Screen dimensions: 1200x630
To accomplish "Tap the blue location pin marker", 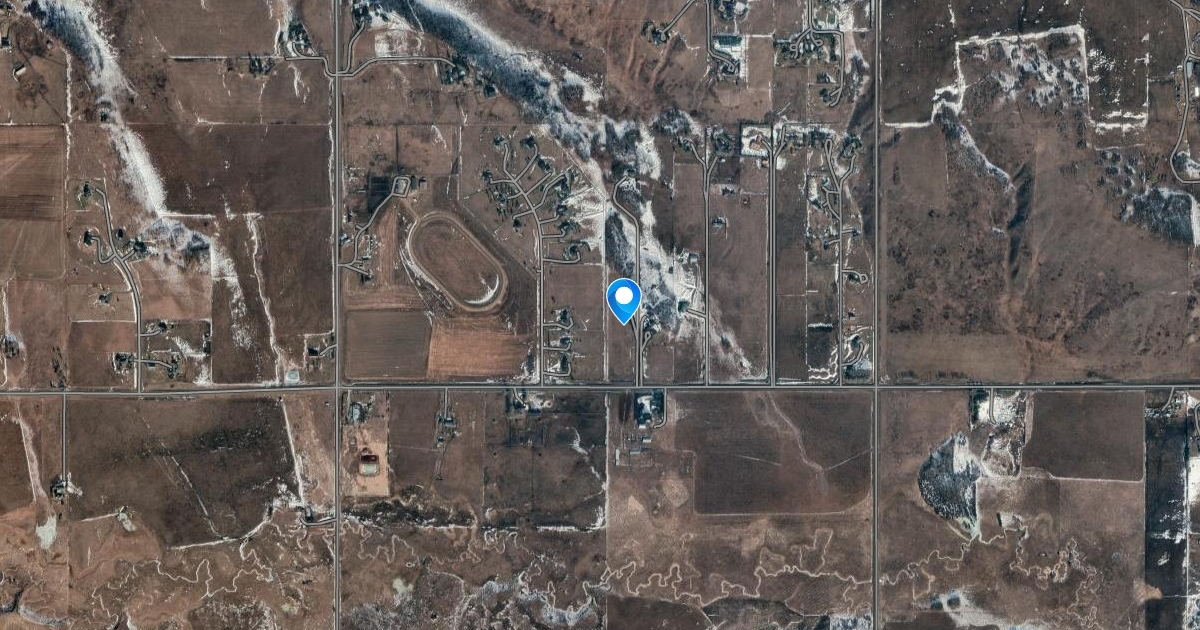I will click(x=624, y=299).
